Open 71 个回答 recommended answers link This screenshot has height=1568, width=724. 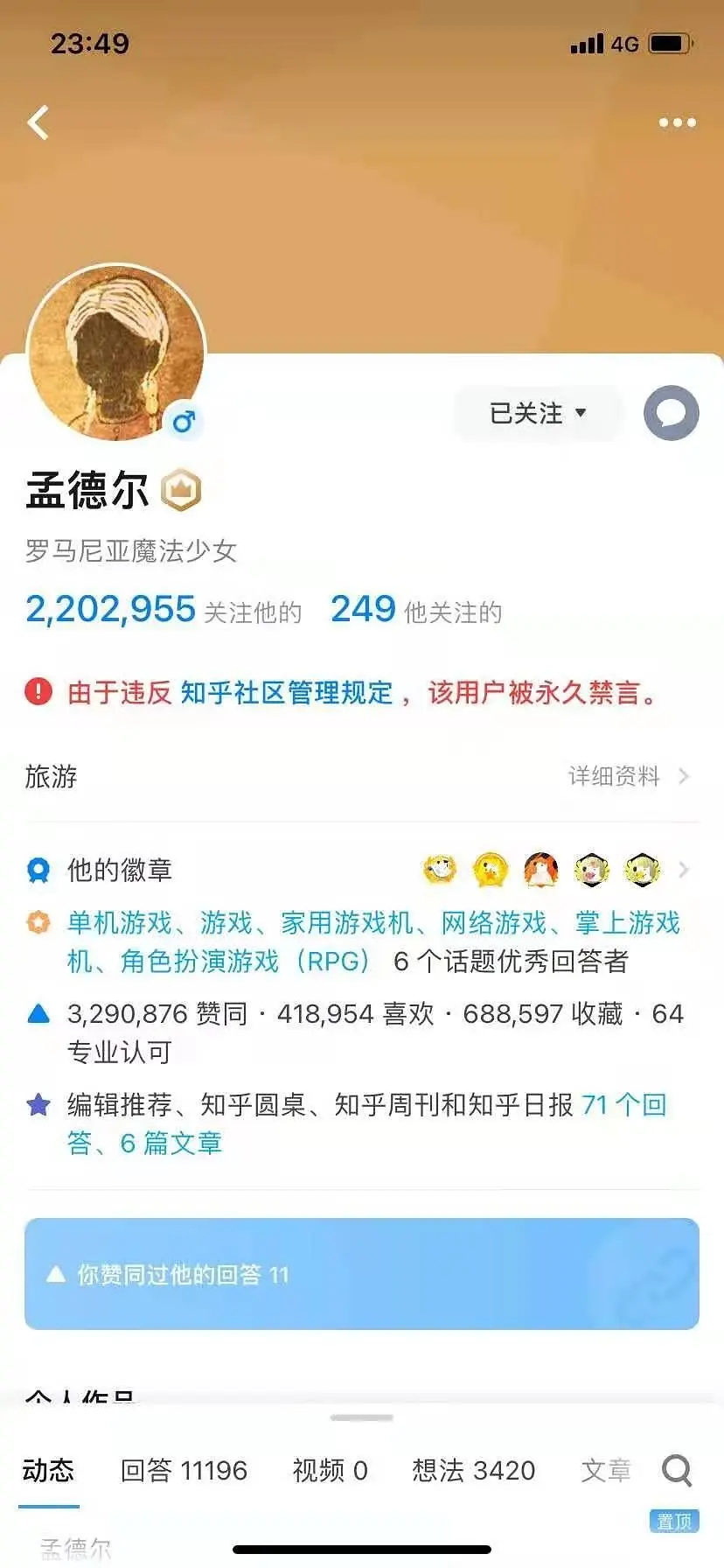pos(623,1105)
